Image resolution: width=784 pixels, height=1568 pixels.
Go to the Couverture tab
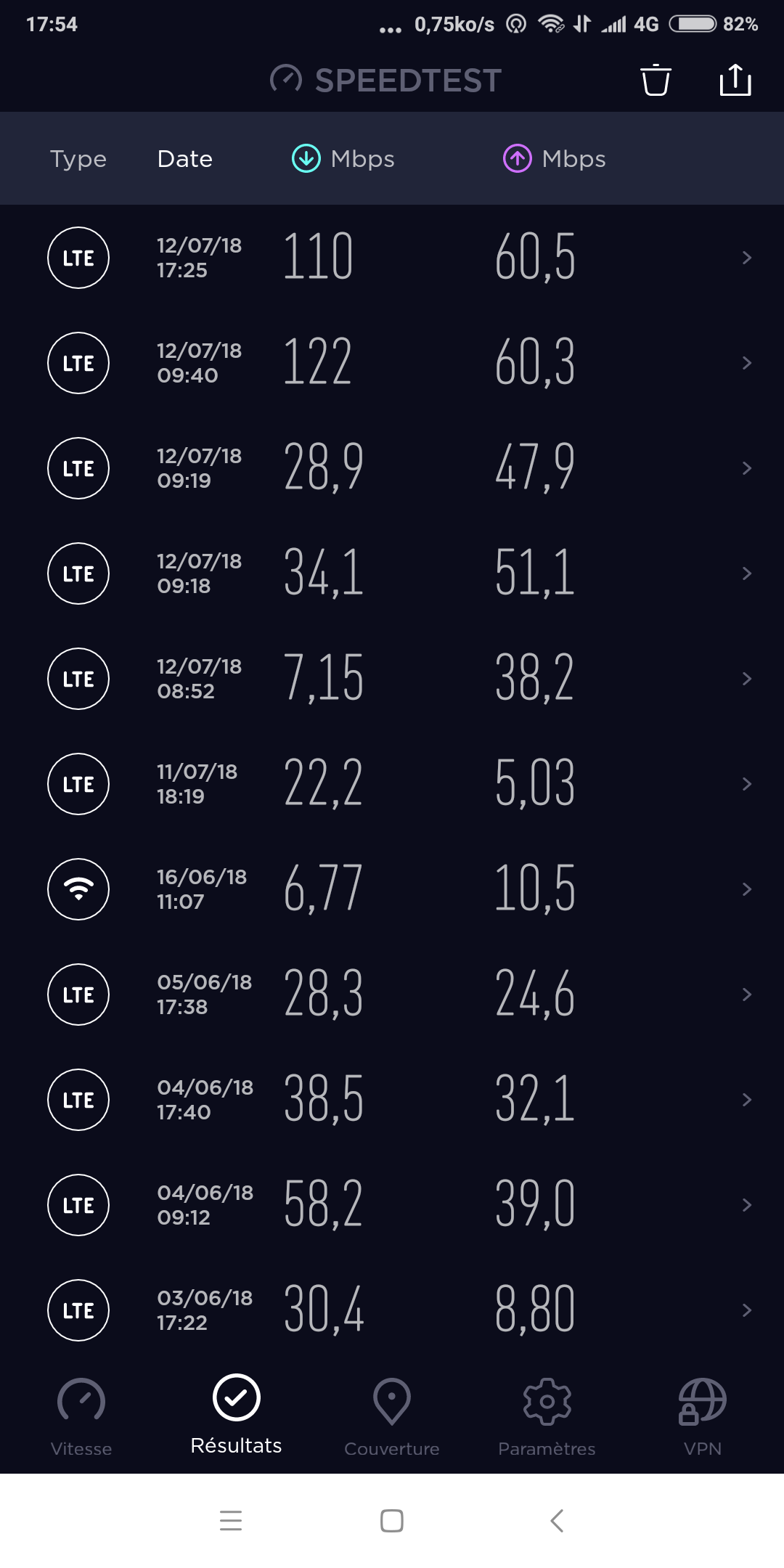[x=392, y=1417]
